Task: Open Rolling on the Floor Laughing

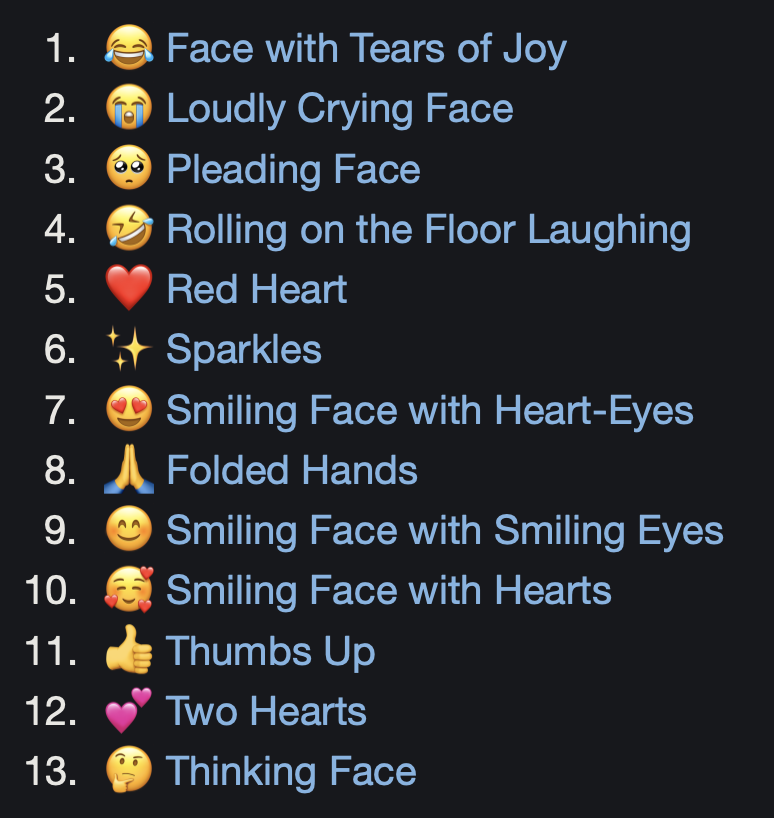Action: [x=428, y=229]
